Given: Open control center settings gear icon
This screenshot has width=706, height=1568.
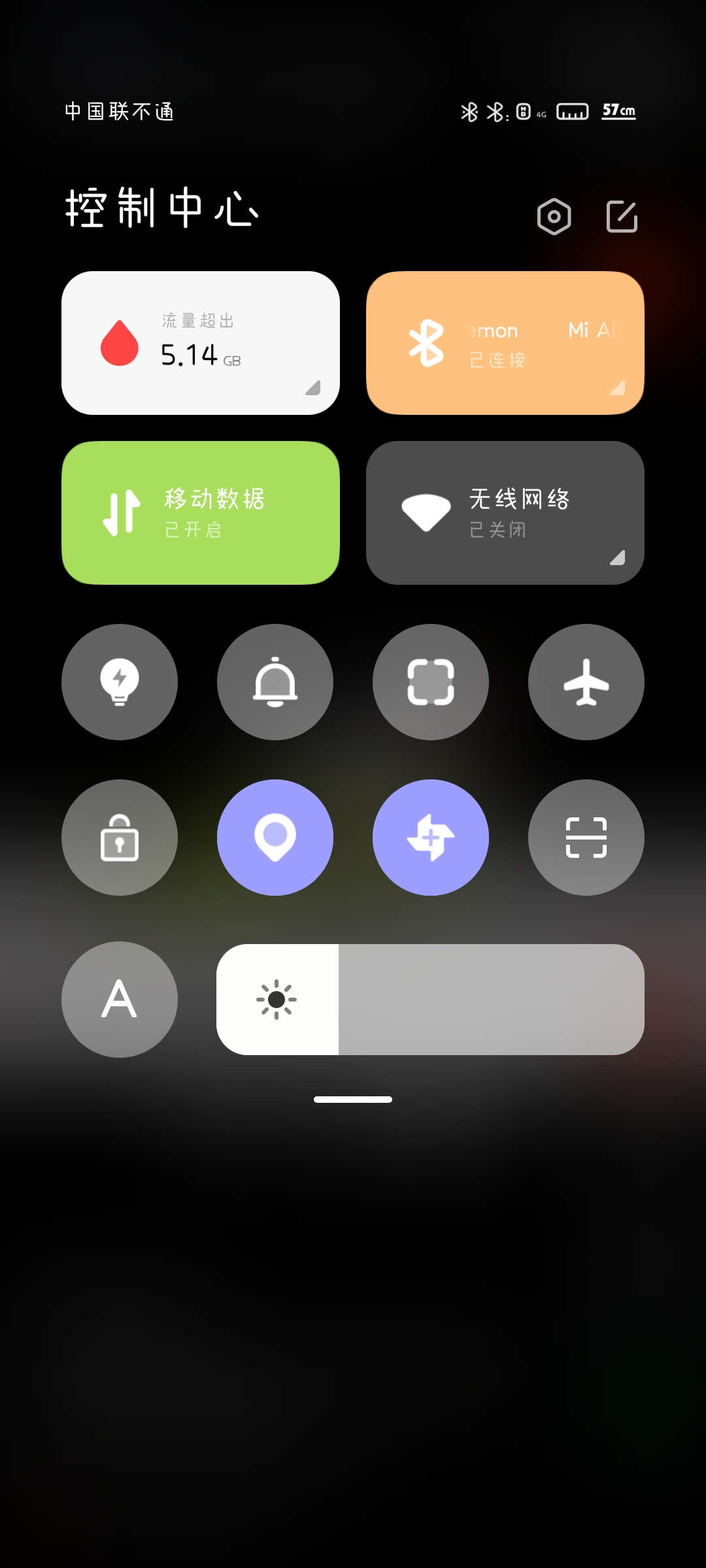Looking at the screenshot, I should point(554,216).
